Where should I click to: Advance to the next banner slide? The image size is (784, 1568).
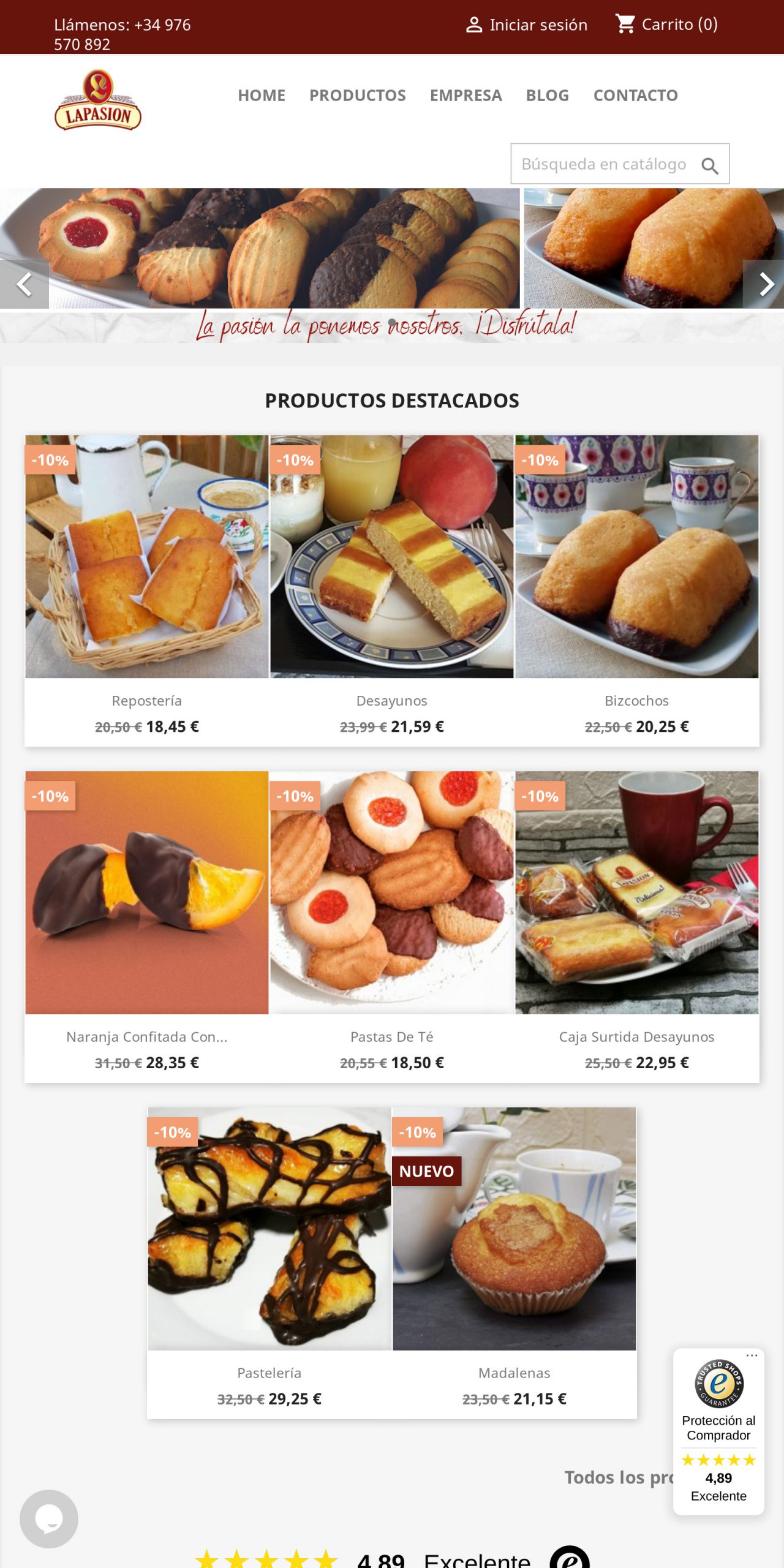coord(764,284)
